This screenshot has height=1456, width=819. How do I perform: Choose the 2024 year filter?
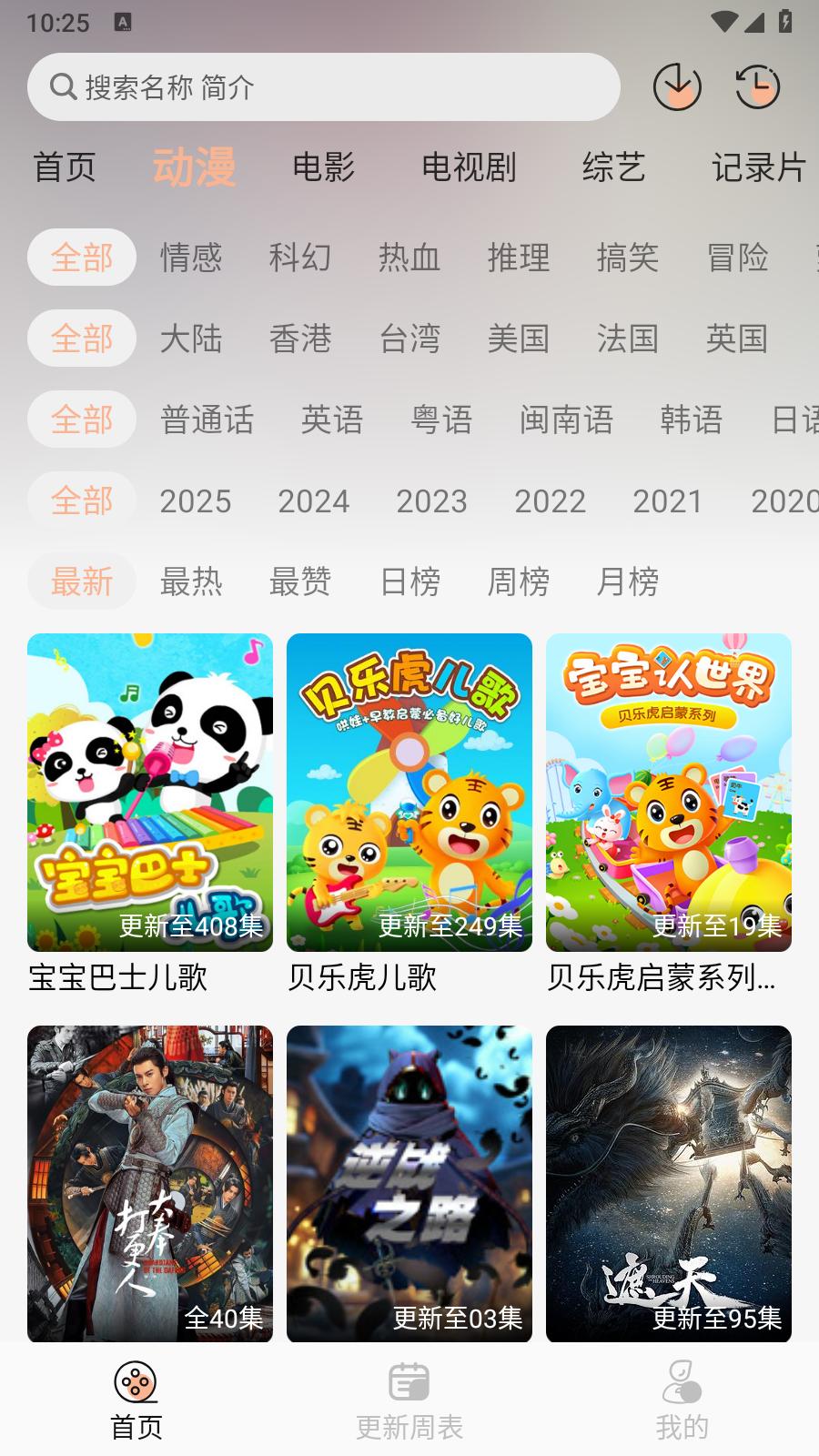pos(314,501)
